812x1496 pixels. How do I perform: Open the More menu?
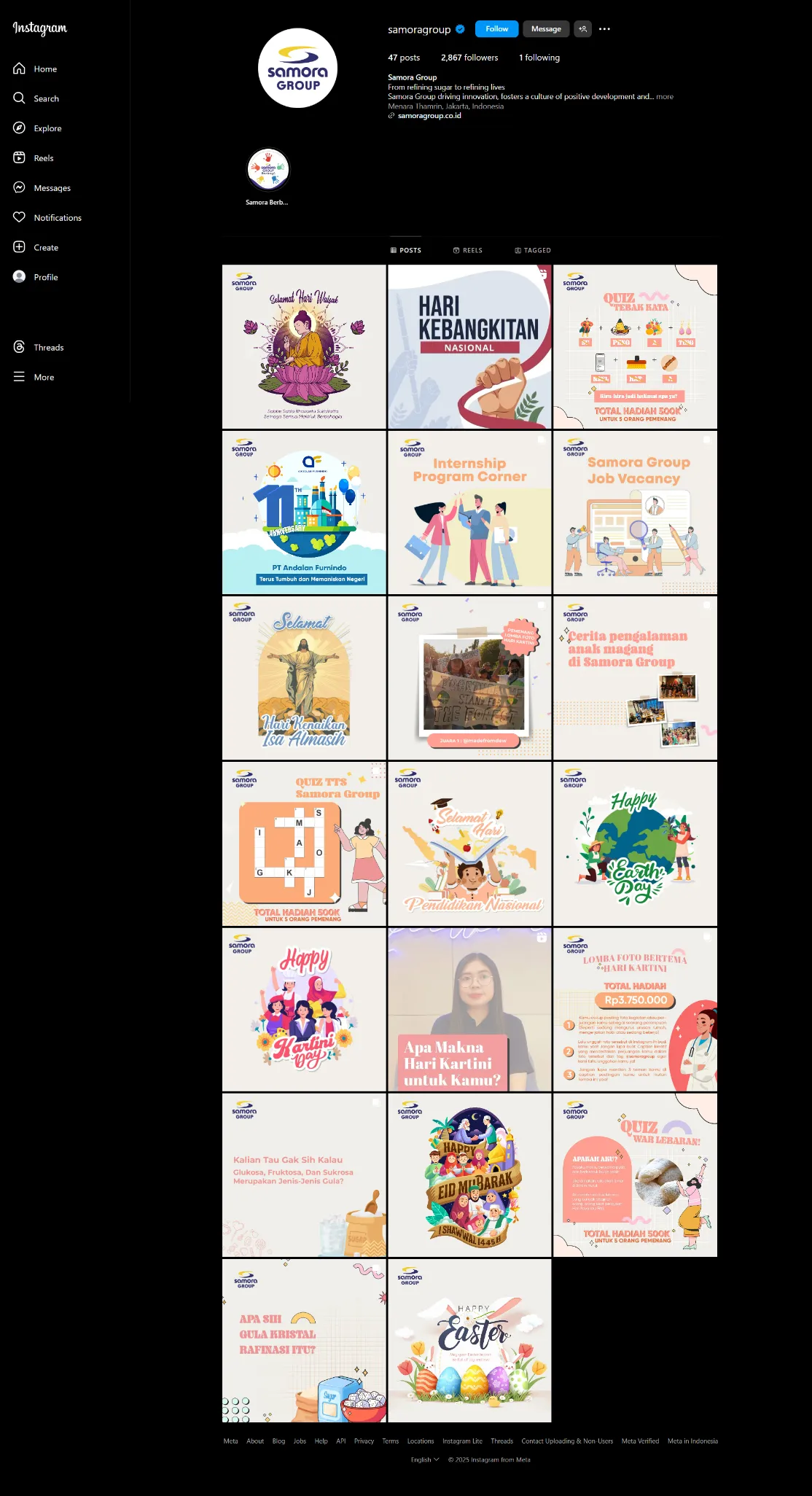tap(43, 378)
